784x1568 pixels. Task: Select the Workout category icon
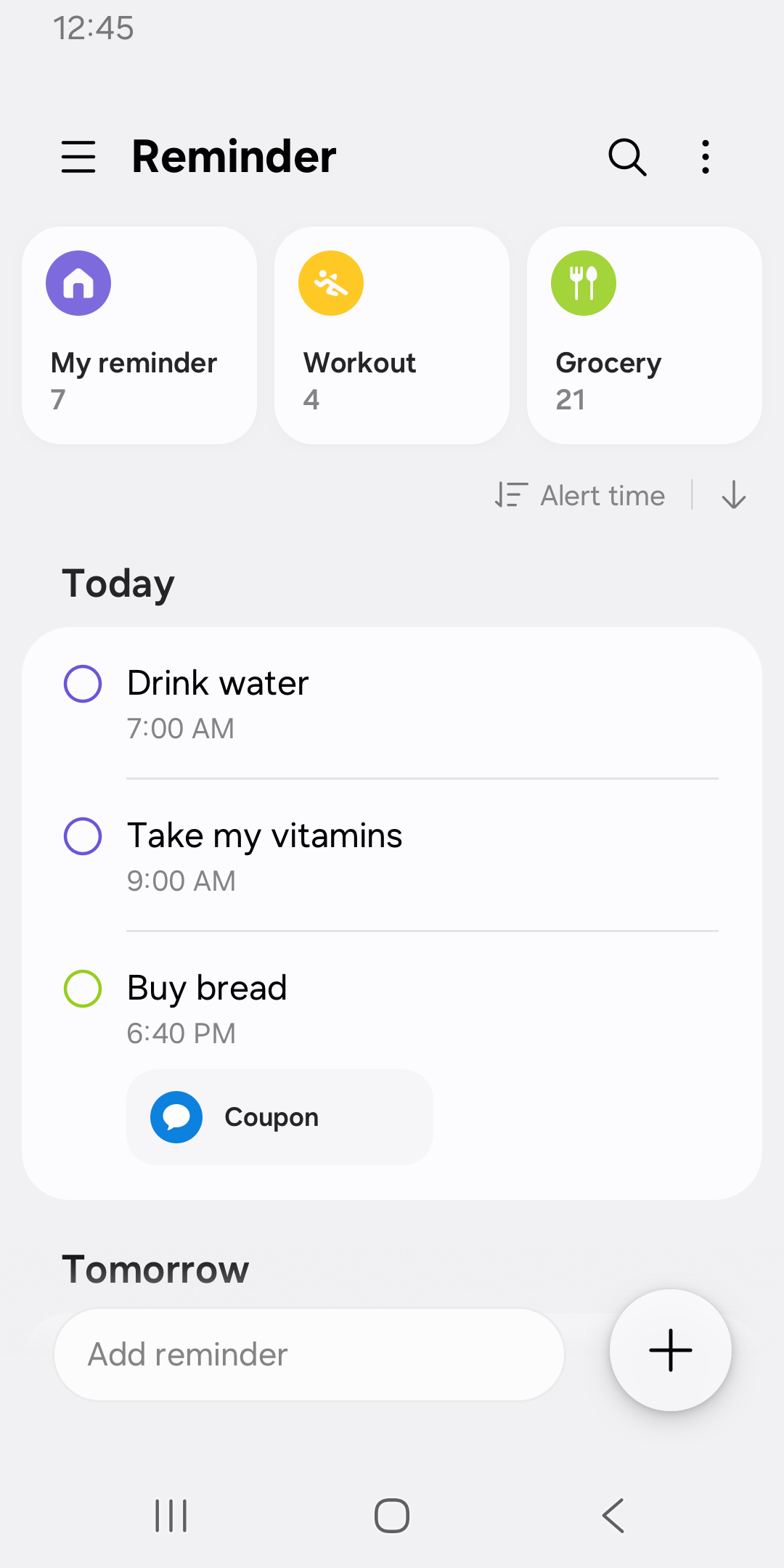point(330,283)
